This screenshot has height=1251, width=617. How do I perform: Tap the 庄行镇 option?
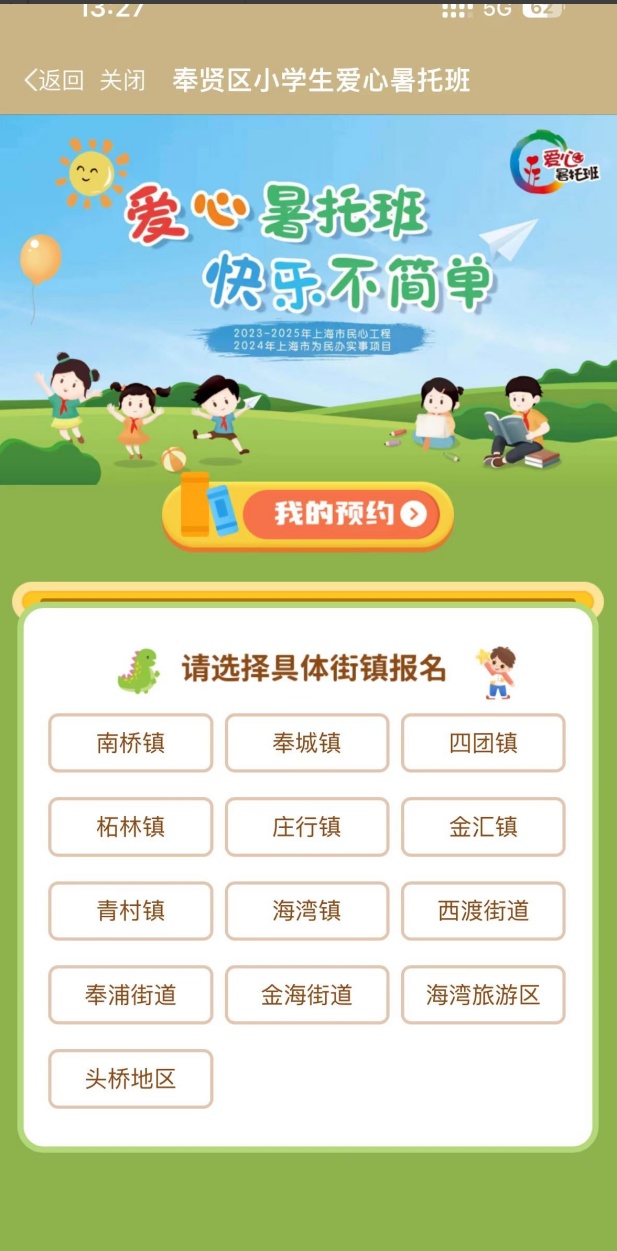(x=307, y=827)
